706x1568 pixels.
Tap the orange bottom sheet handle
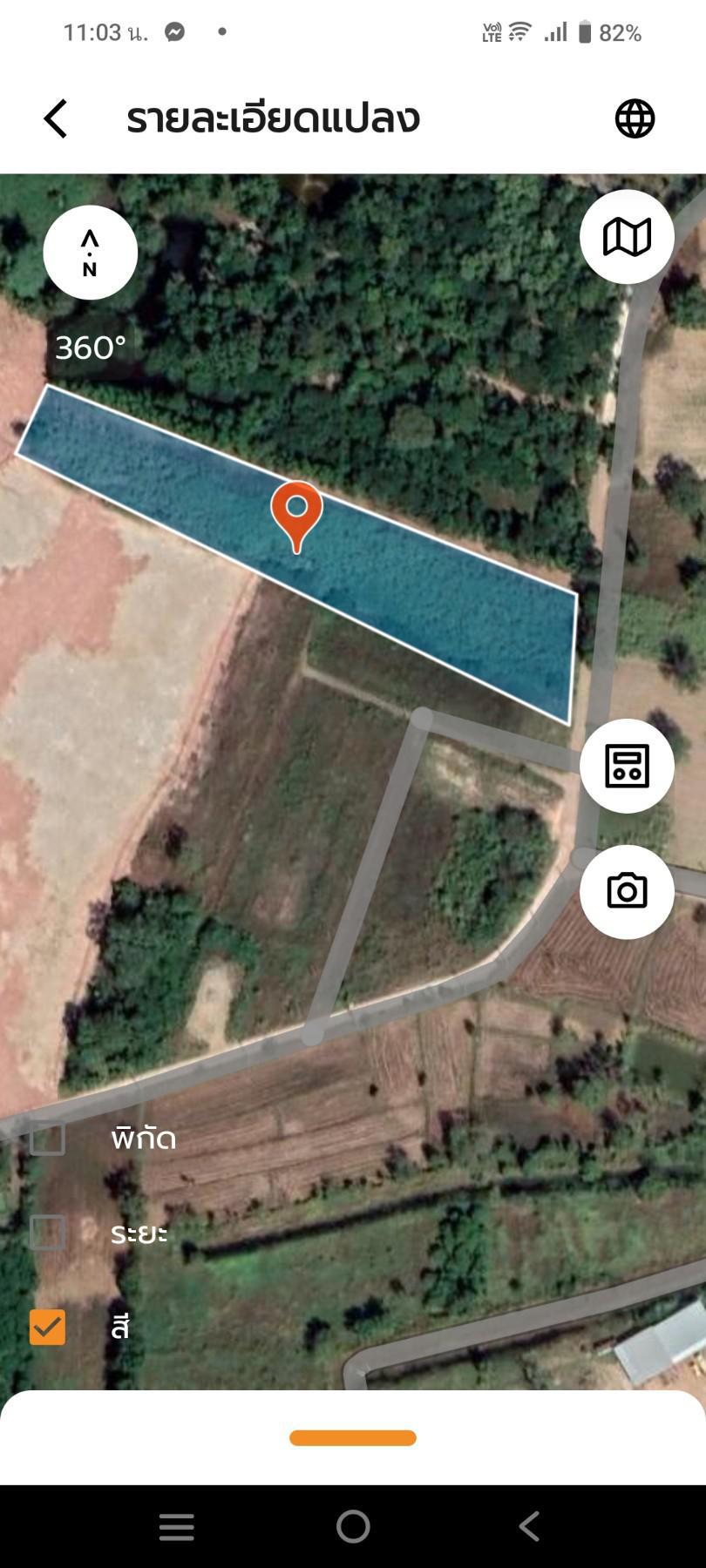click(x=353, y=1437)
